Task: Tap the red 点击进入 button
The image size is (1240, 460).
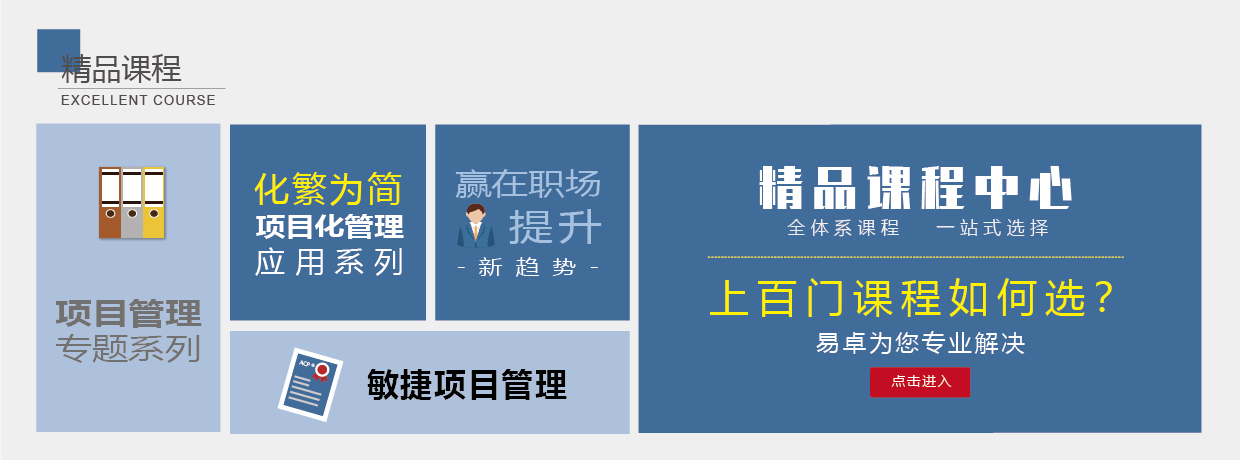Action: coord(919,382)
